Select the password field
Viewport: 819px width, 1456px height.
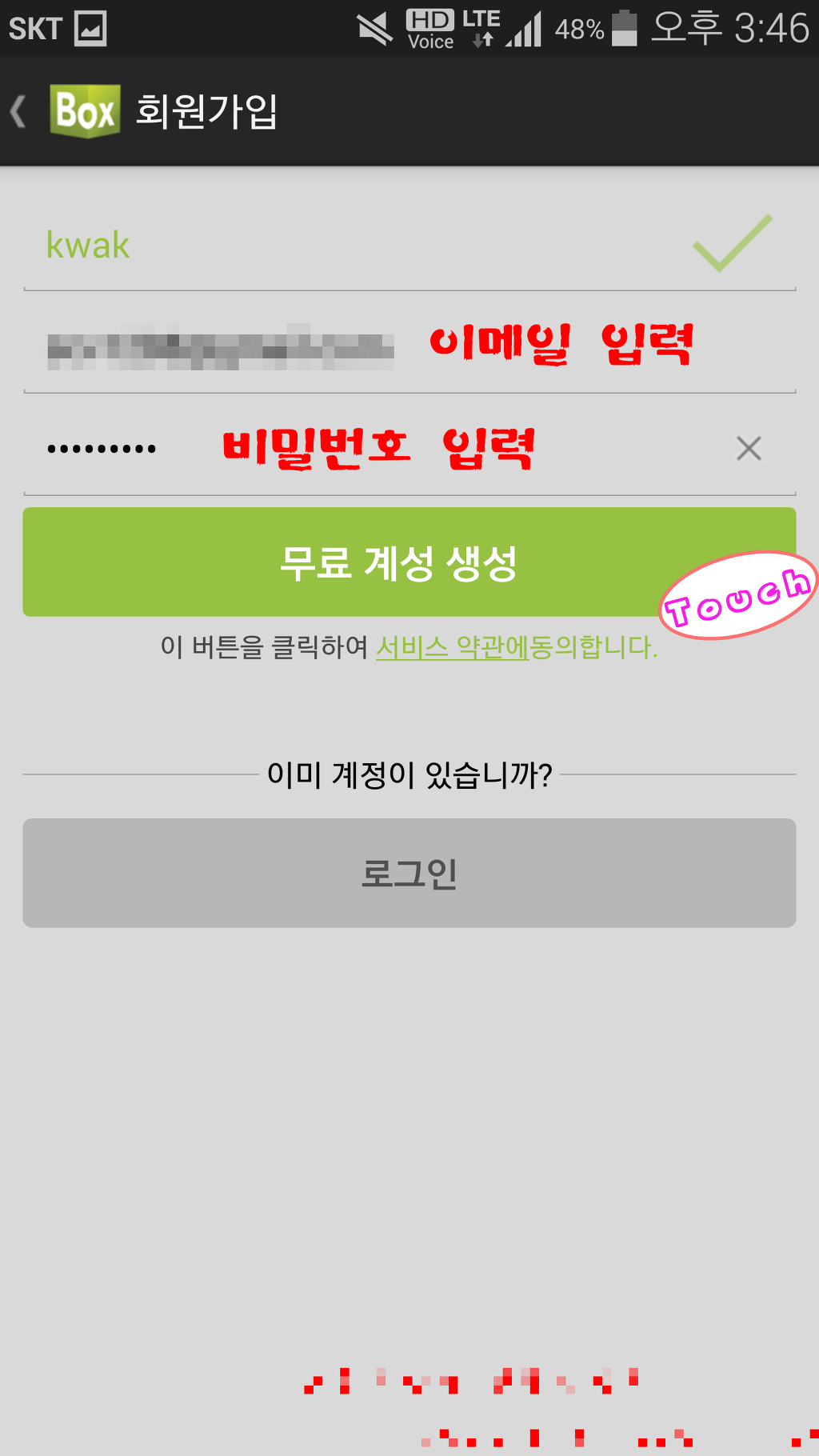point(320,449)
